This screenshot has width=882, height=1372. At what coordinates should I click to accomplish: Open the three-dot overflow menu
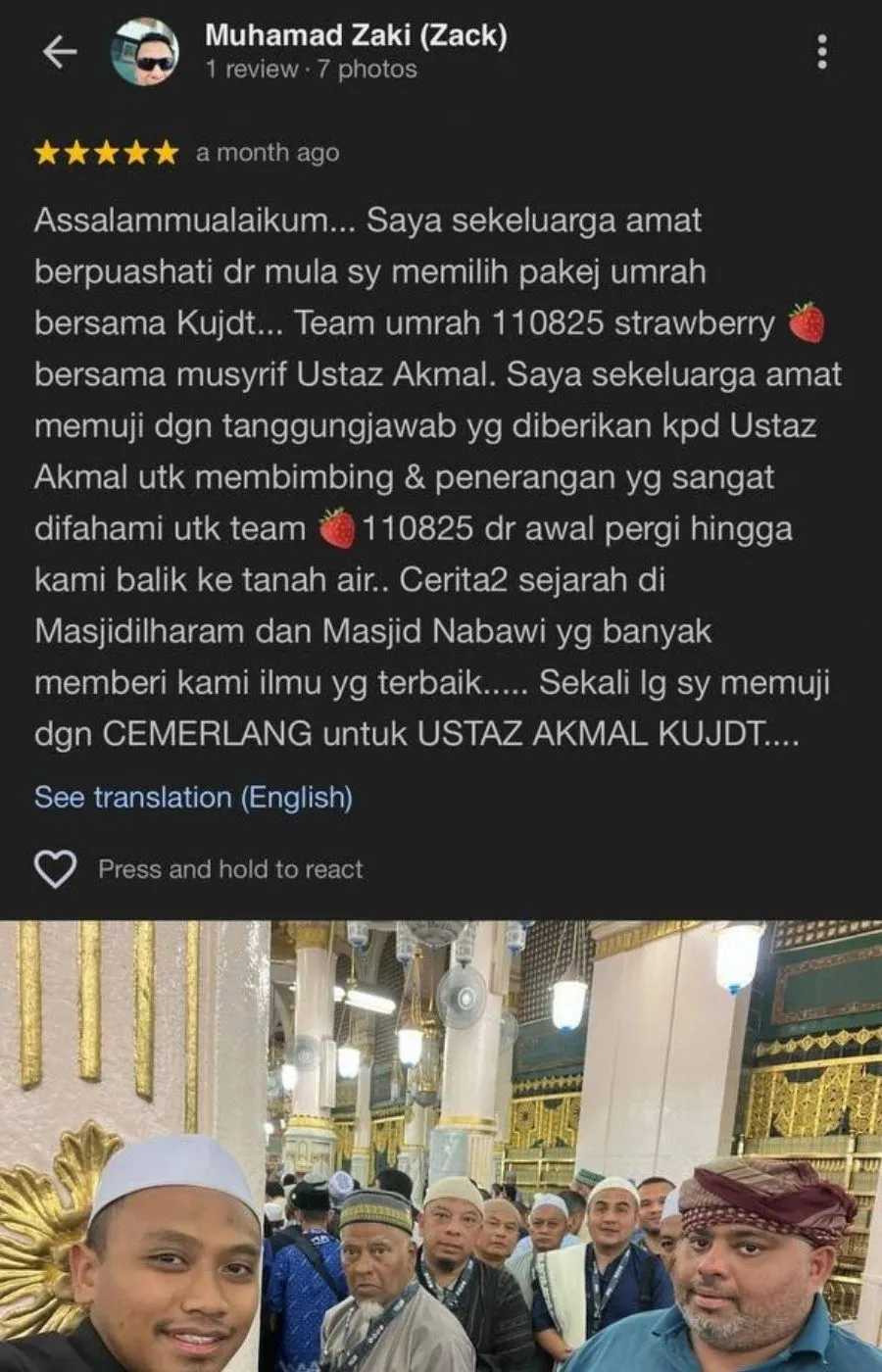coord(821,53)
